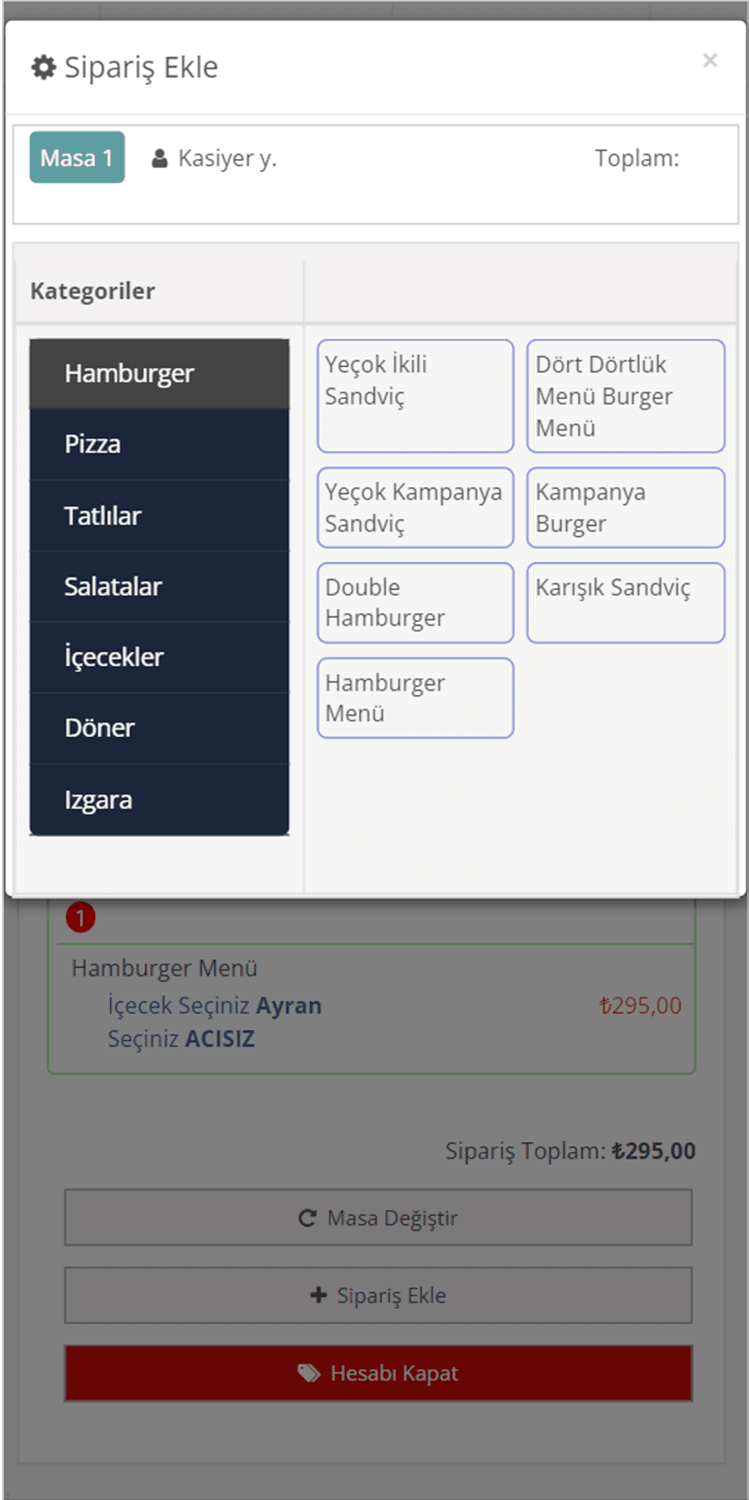Add Yeçok İkili Sandviç to order

coord(415,396)
